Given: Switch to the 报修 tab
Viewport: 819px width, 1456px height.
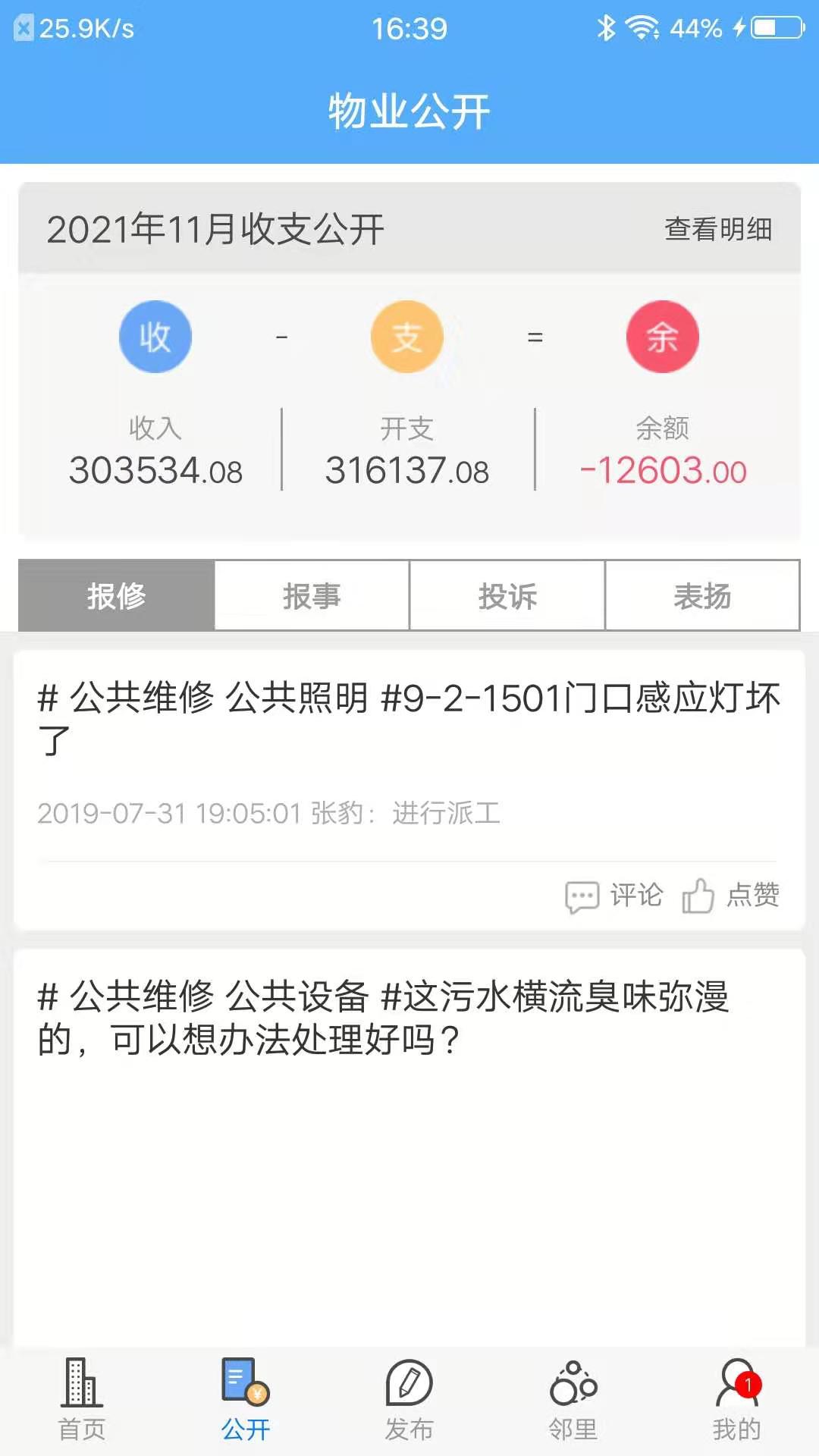Looking at the screenshot, I should tap(115, 596).
